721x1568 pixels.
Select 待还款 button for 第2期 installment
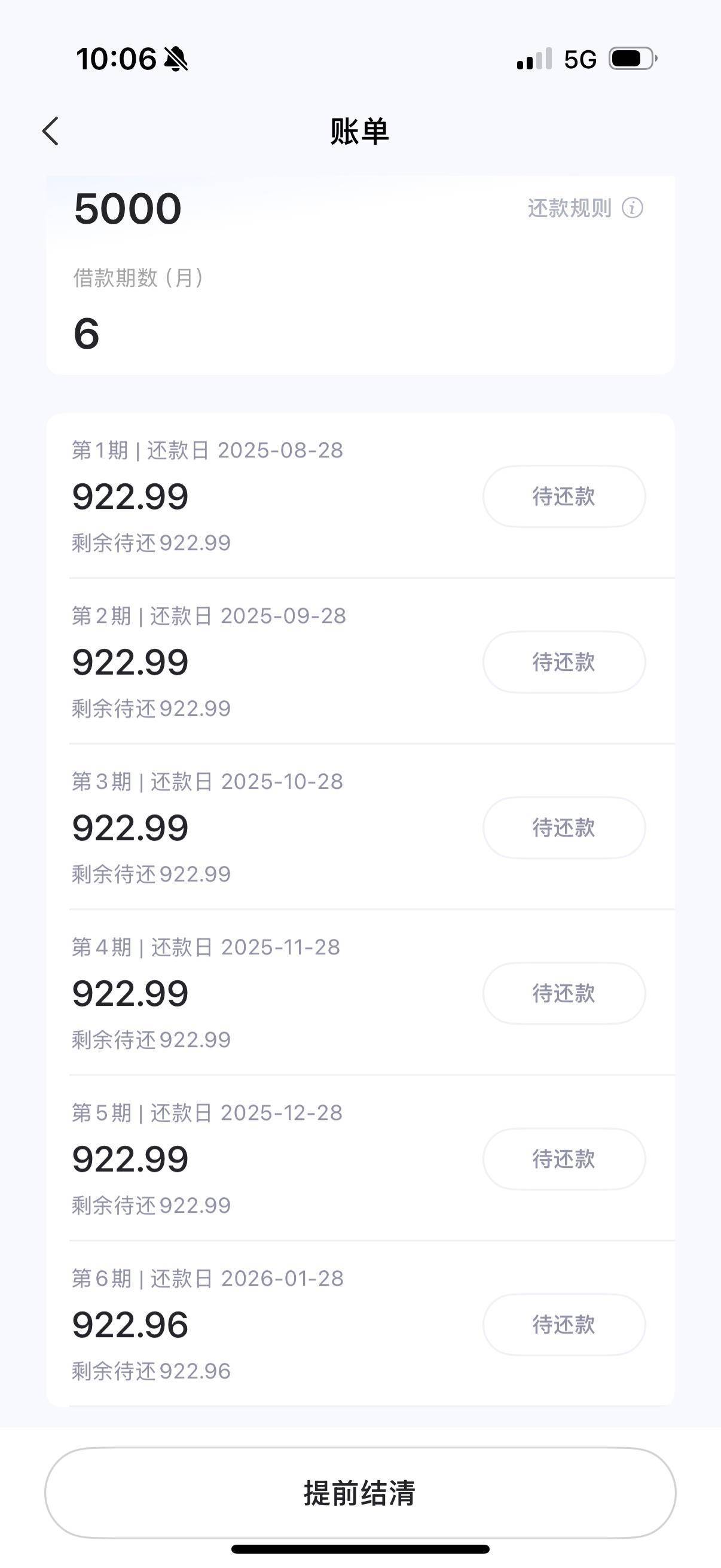564,661
